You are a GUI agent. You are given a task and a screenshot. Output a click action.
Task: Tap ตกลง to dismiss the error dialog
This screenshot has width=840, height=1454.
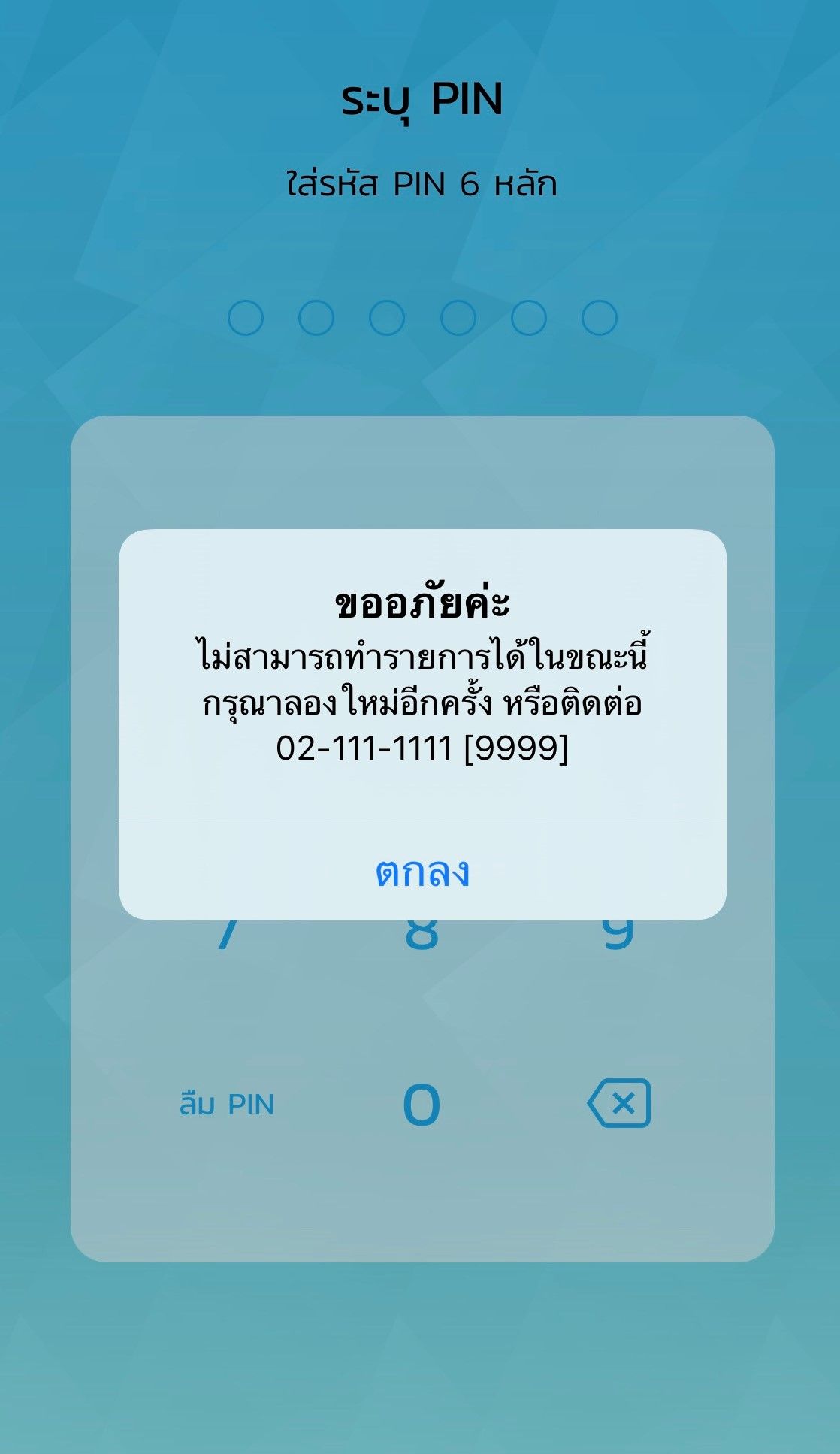click(422, 872)
